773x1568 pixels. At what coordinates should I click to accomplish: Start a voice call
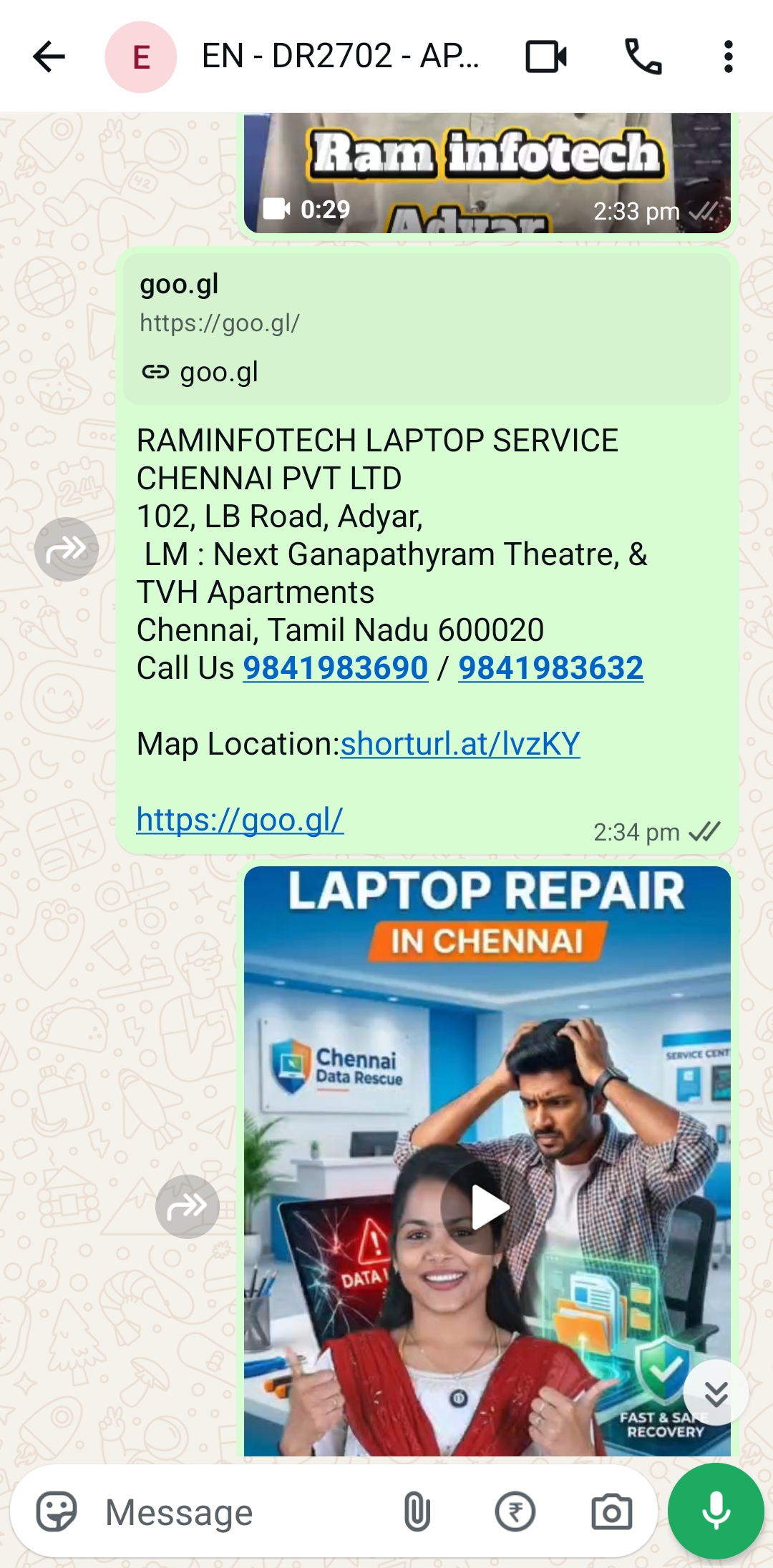(643, 57)
